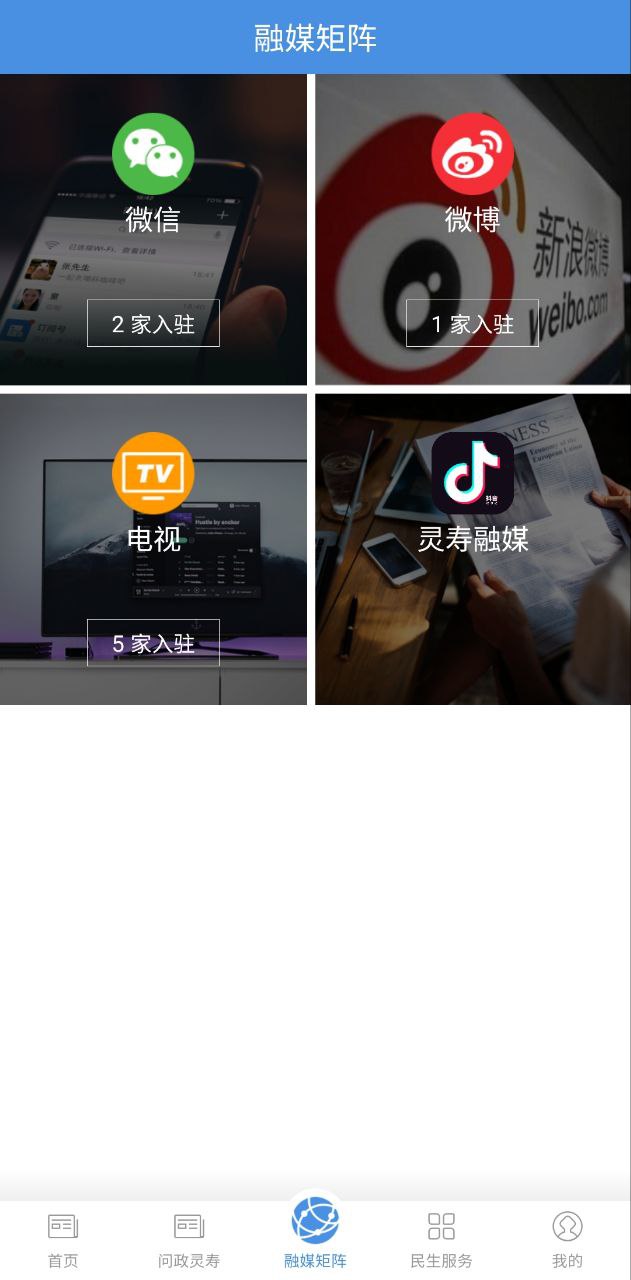The image size is (631, 1280).
Task: Tap the 2 家入驻 button
Action: pos(153,323)
